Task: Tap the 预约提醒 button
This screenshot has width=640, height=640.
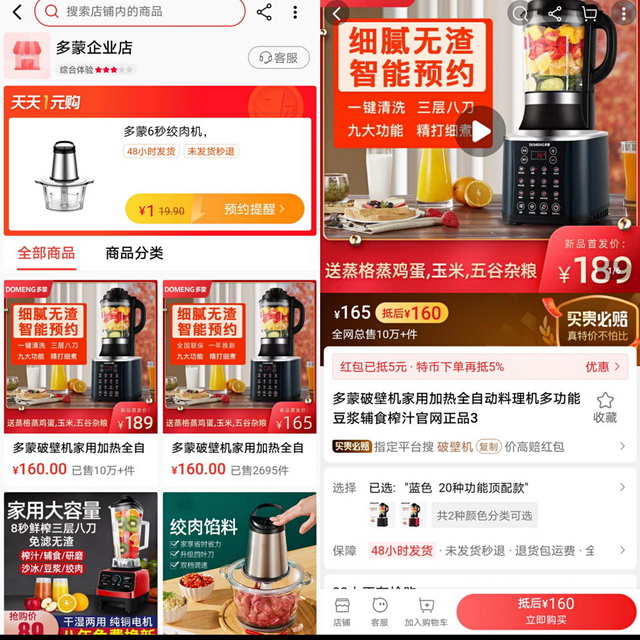Action: [250, 209]
